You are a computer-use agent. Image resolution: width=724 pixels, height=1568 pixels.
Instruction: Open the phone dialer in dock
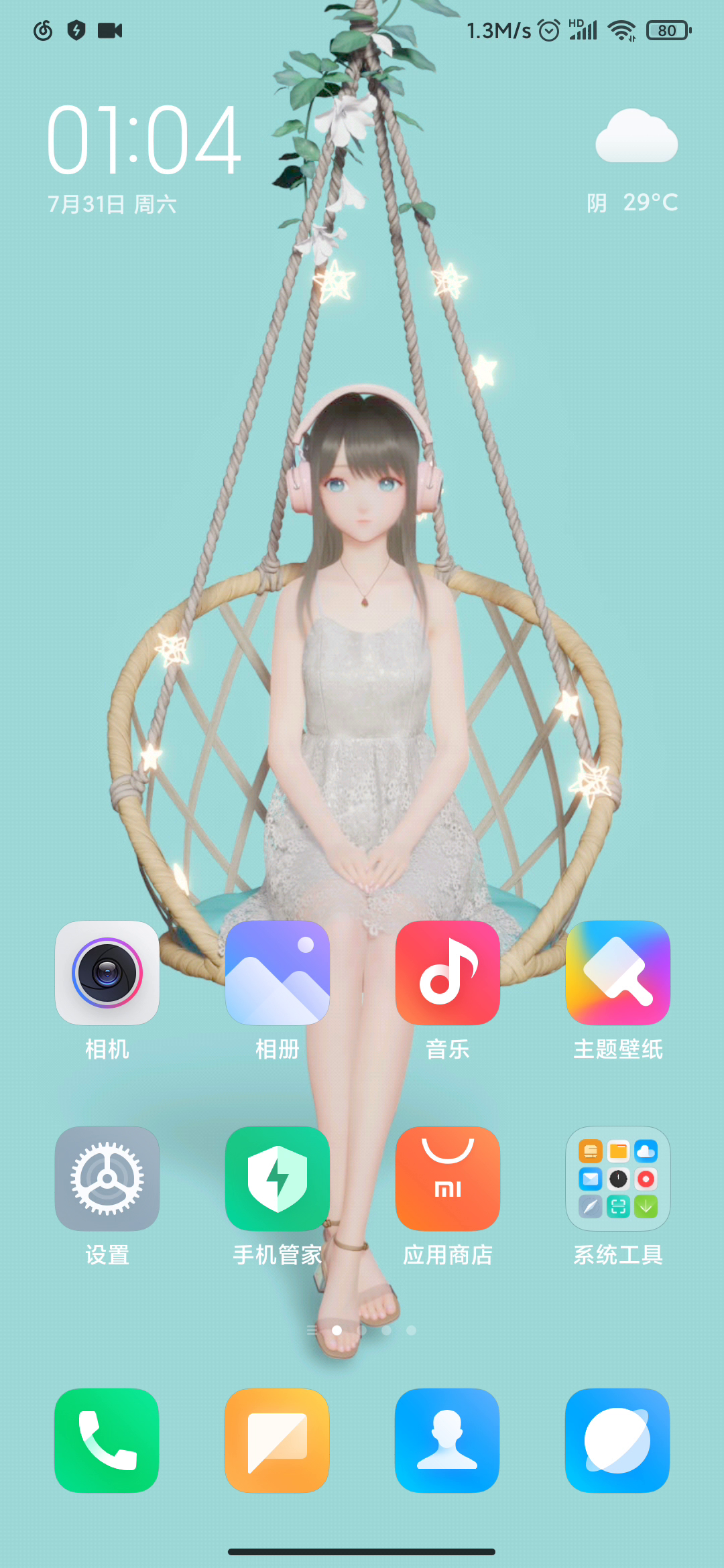click(107, 1440)
